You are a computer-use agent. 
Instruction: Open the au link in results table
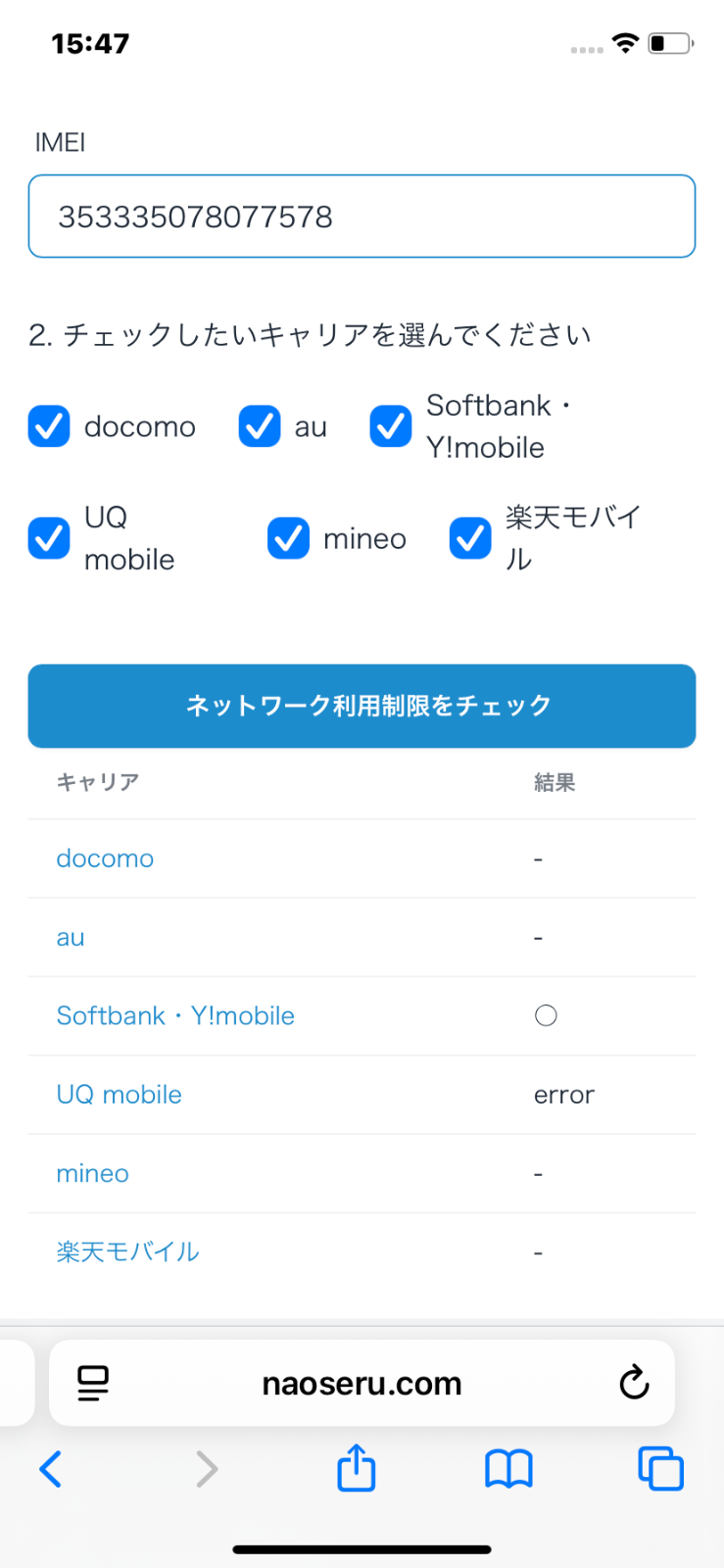[x=71, y=938]
